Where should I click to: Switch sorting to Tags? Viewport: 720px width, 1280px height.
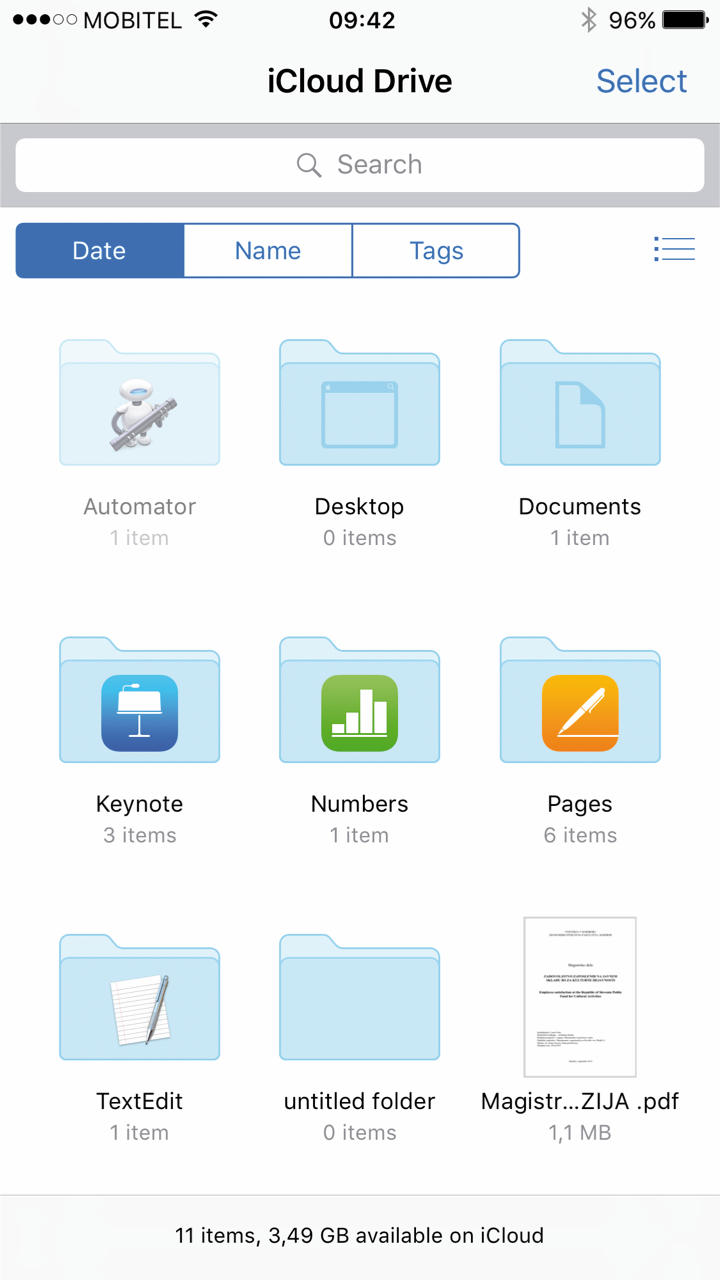point(436,251)
